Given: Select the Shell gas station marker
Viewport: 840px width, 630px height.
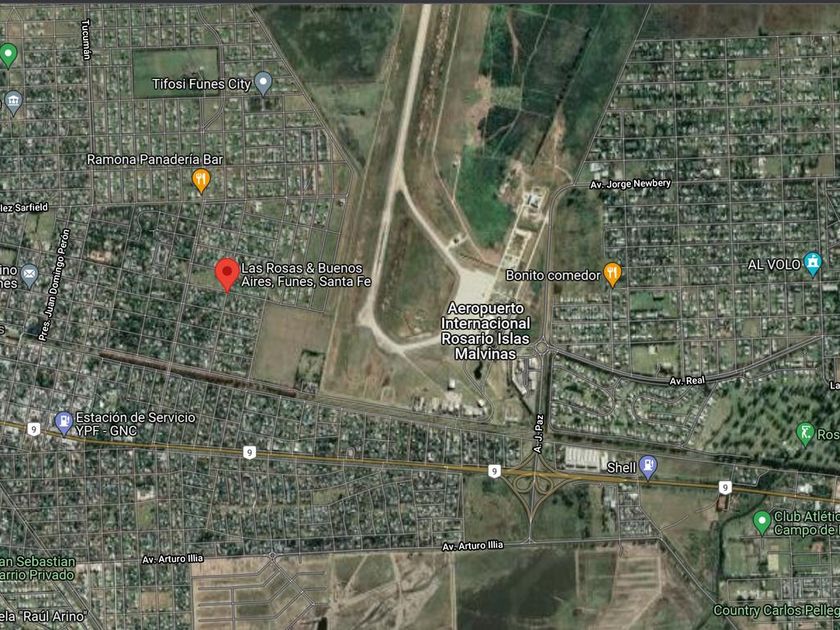Looking at the screenshot, I should [648, 466].
